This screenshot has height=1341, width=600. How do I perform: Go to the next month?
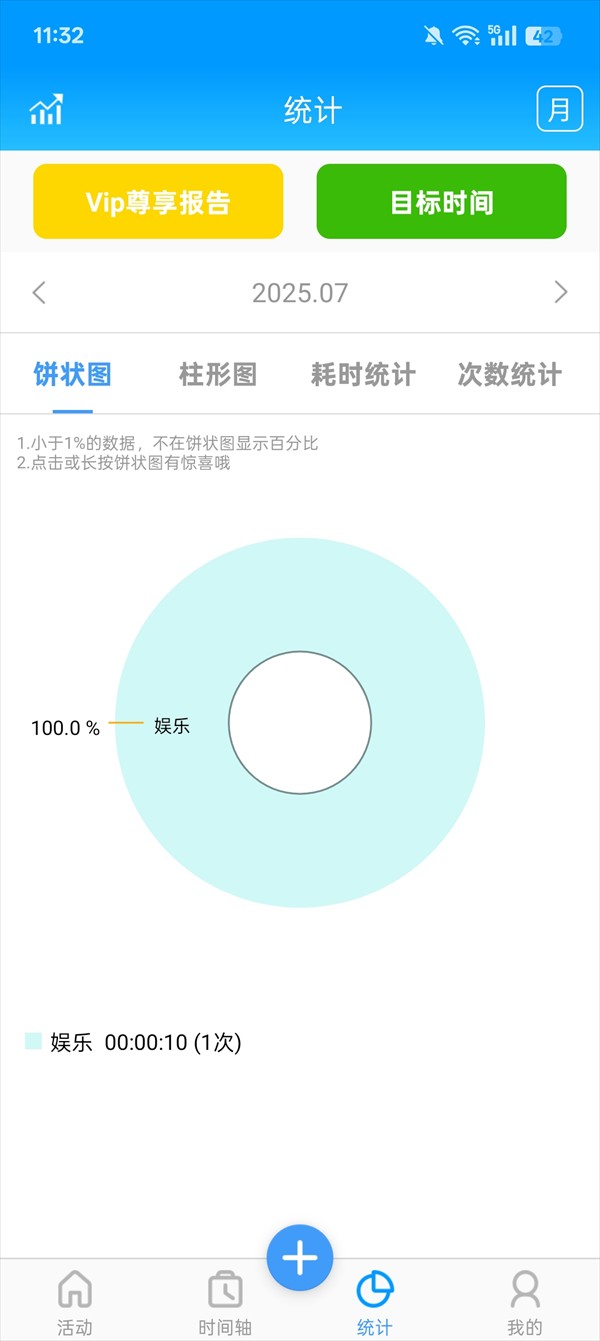click(560, 292)
